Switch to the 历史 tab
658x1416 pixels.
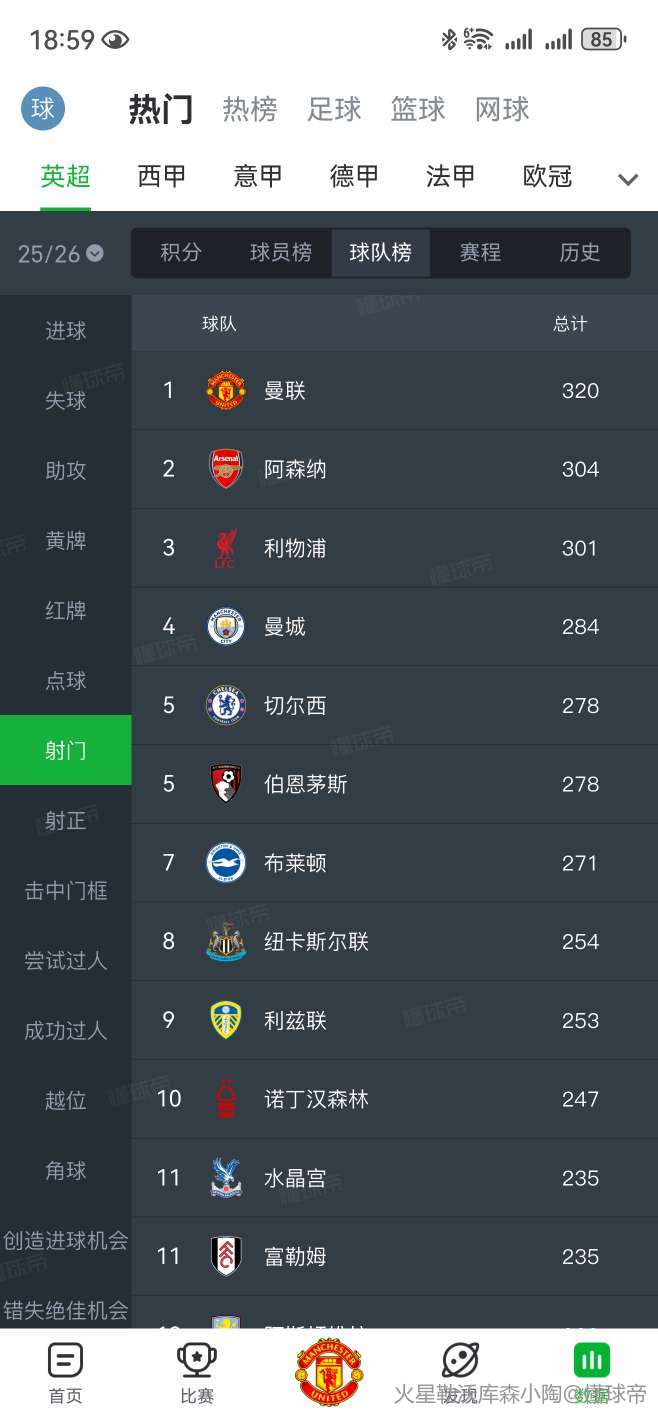coord(580,253)
